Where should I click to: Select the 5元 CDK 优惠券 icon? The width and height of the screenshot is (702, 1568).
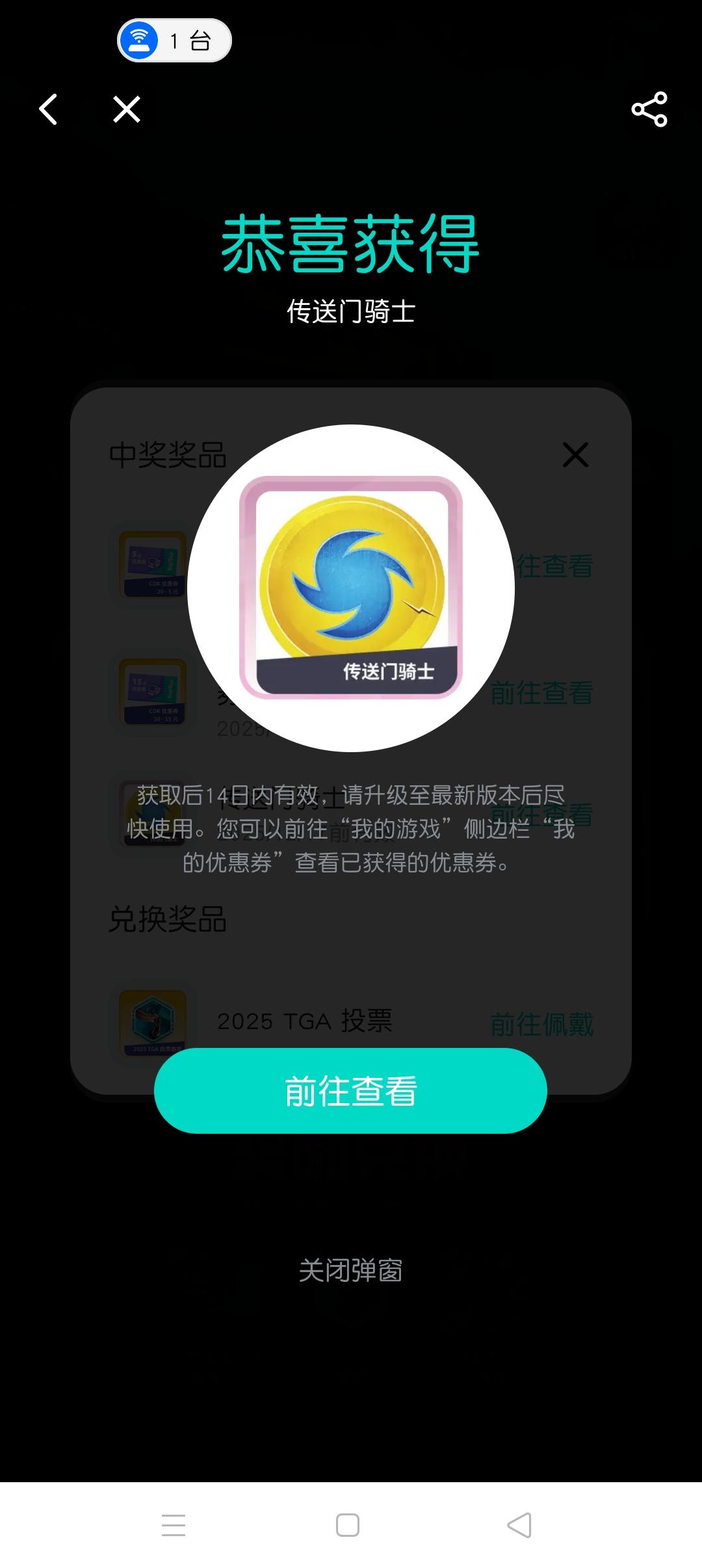(x=151, y=564)
